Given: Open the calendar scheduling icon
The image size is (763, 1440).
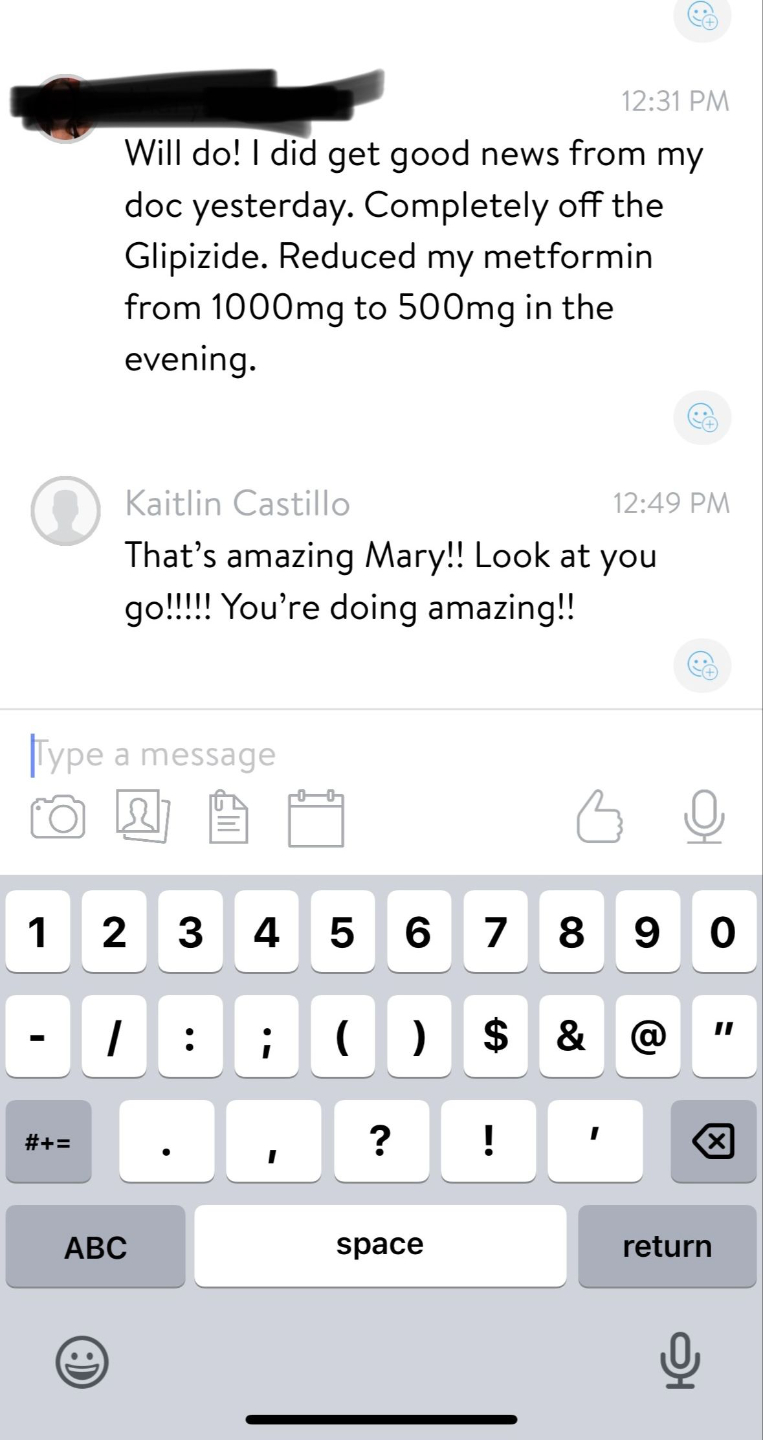Looking at the screenshot, I should pos(316,818).
